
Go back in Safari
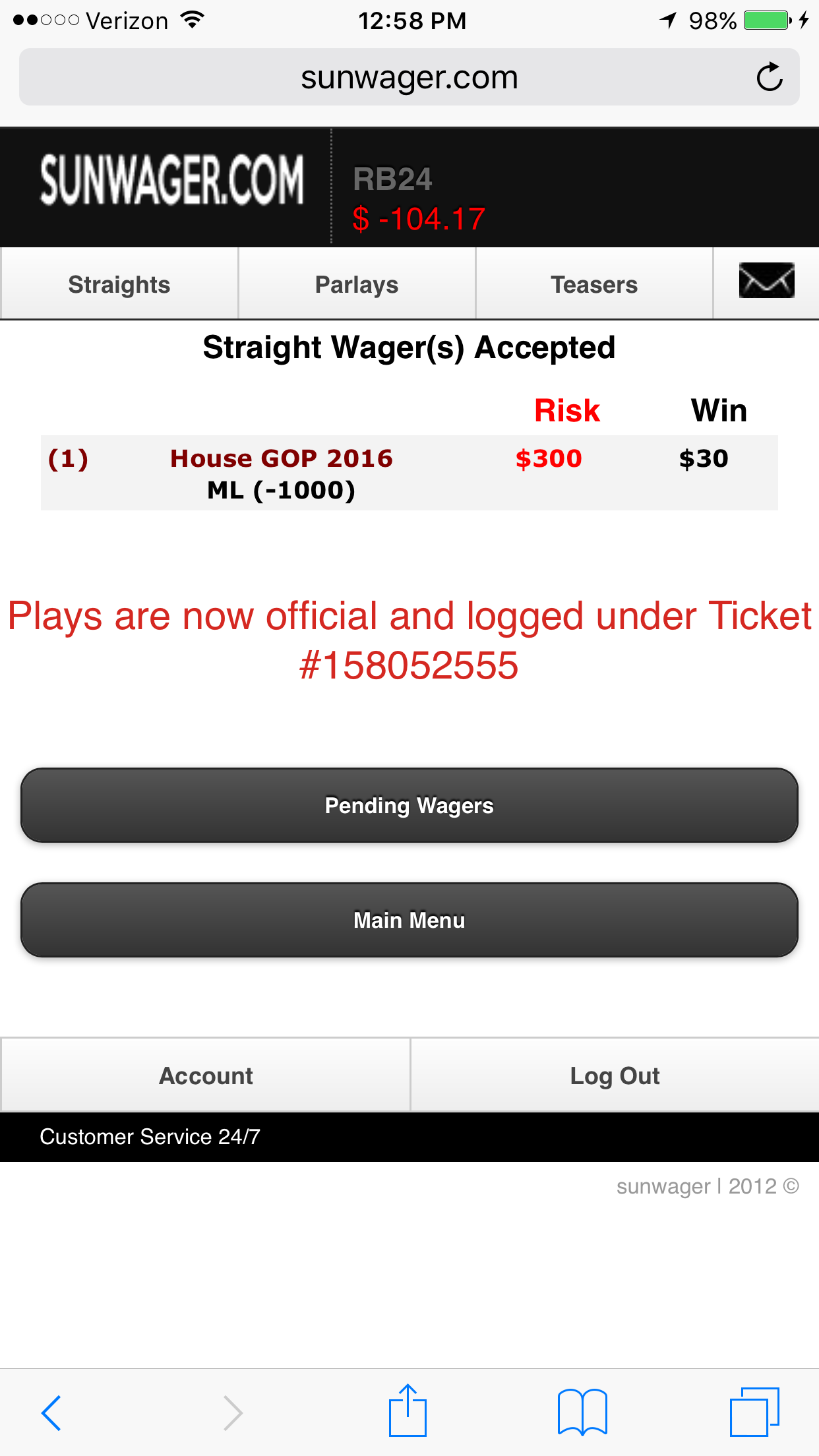[x=51, y=1412]
